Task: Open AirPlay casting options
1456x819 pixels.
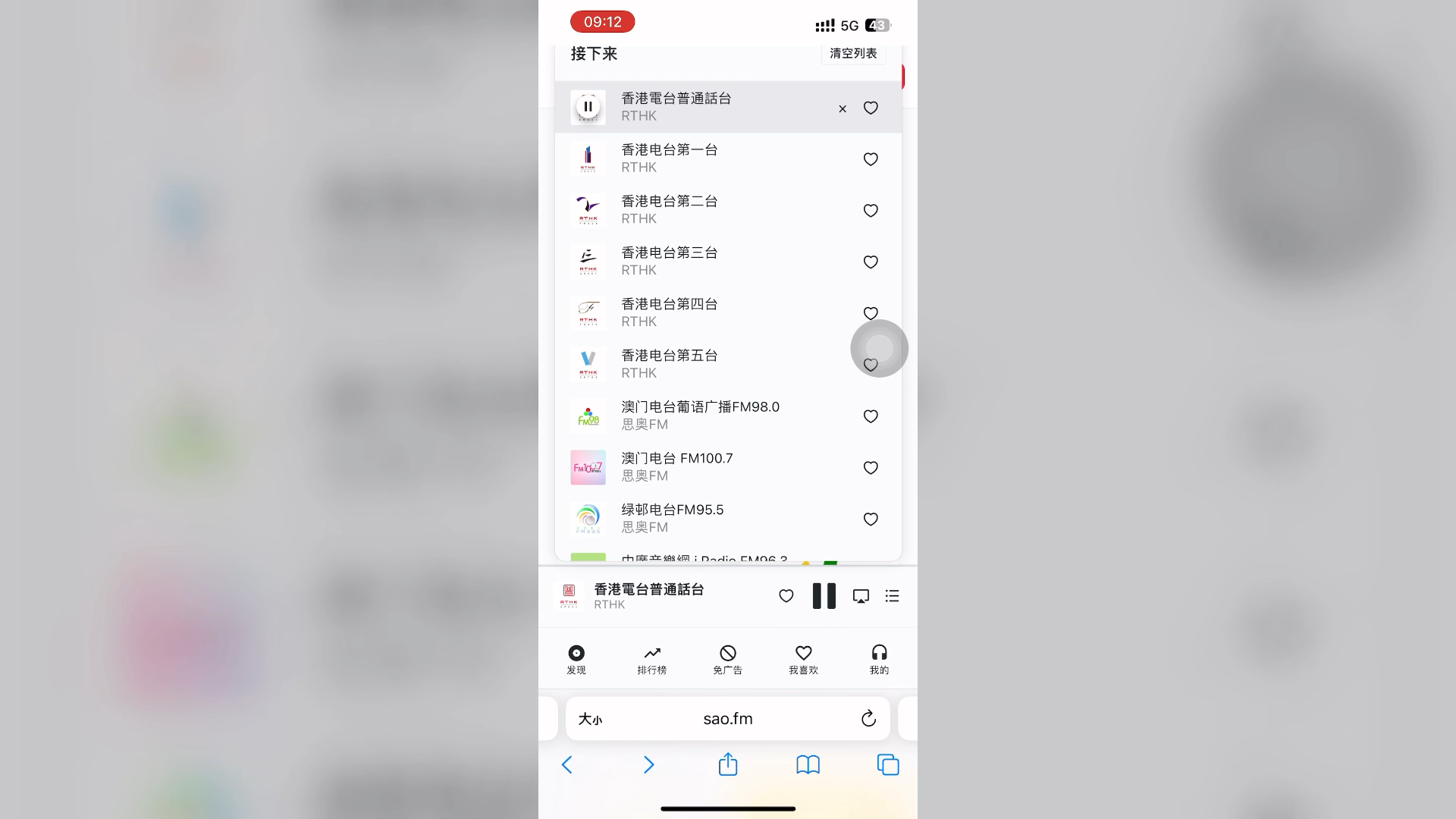Action: click(861, 596)
